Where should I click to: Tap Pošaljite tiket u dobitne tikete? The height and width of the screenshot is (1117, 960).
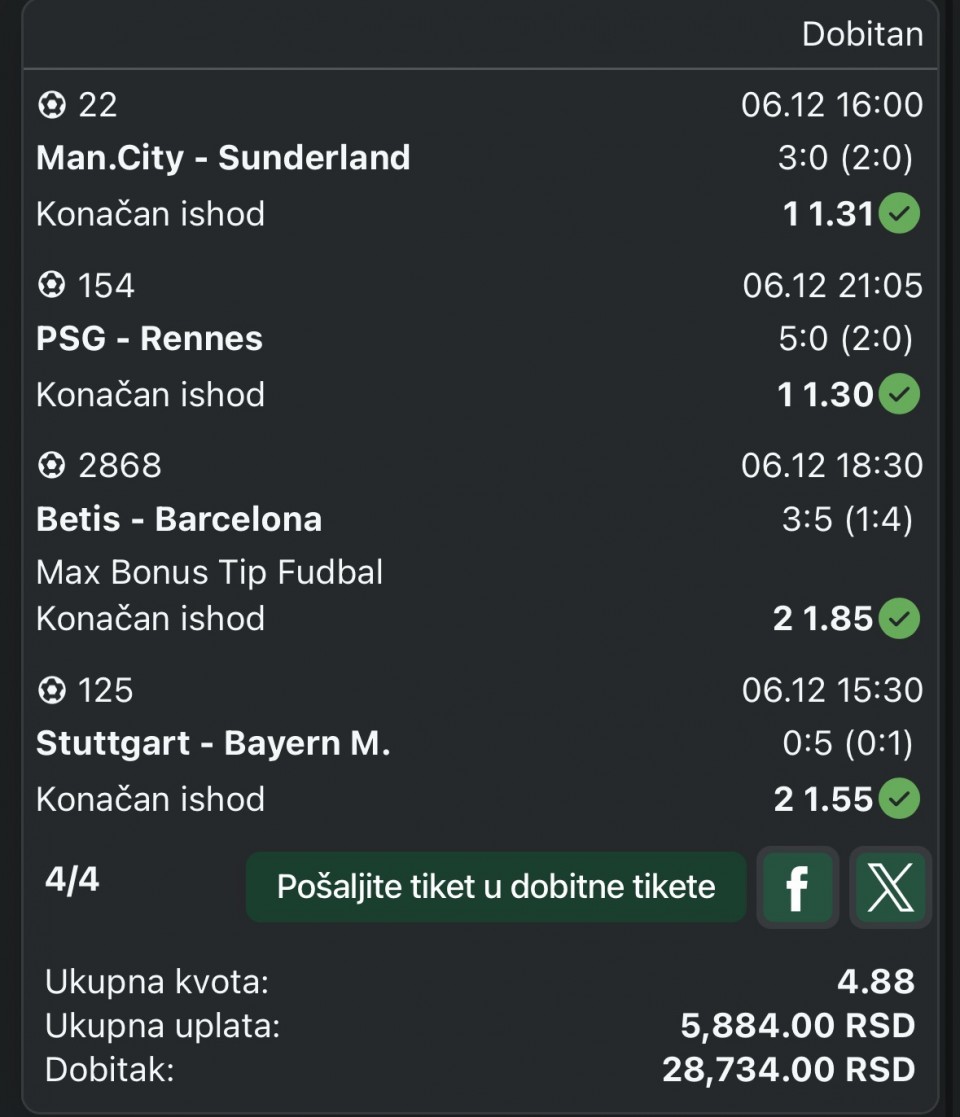[x=496, y=887]
